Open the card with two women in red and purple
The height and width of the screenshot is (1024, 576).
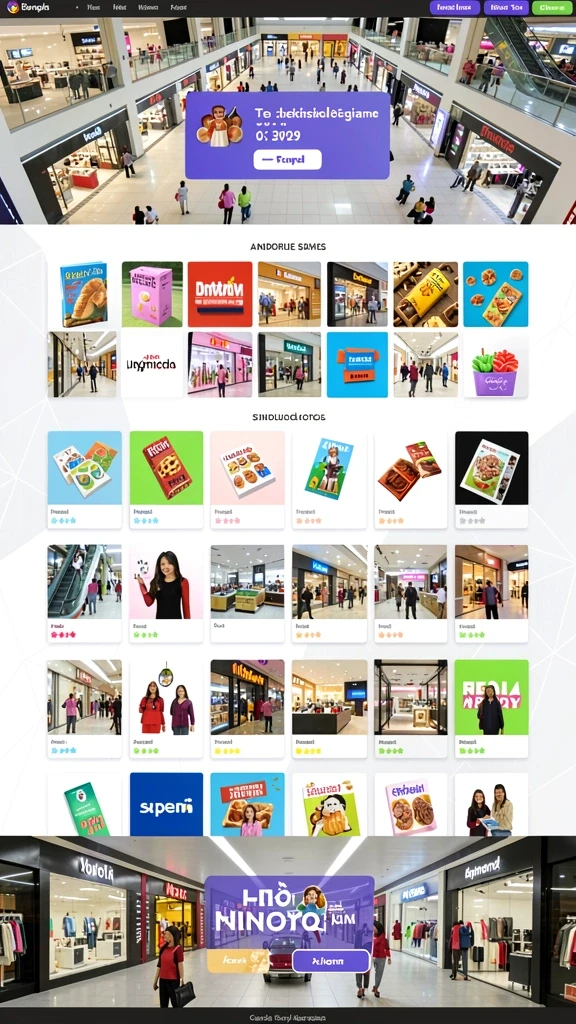click(166, 708)
